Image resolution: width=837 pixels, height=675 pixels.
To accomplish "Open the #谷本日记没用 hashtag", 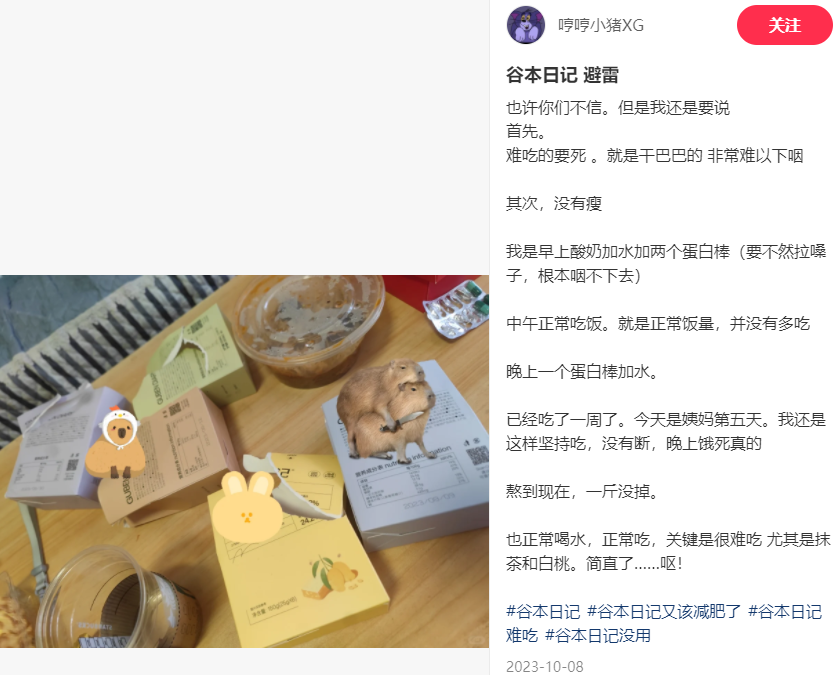I will click(x=598, y=635).
